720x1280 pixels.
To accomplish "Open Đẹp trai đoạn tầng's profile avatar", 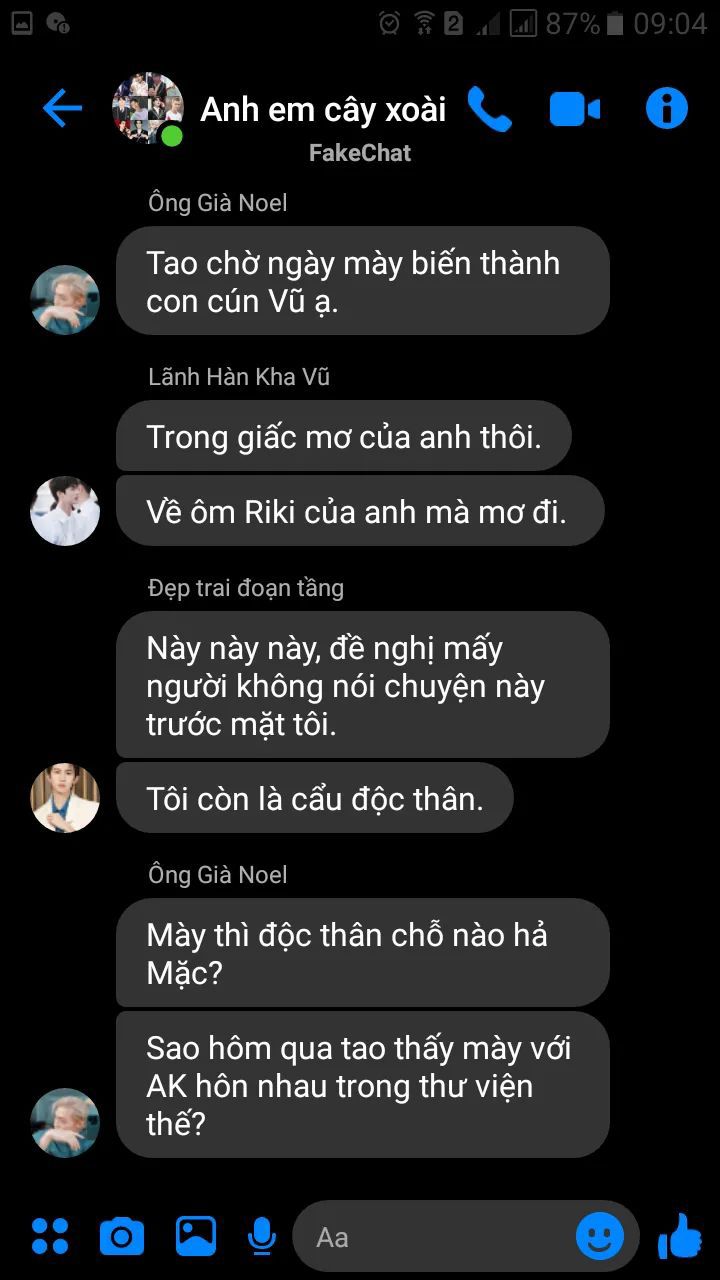I will [65, 798].
